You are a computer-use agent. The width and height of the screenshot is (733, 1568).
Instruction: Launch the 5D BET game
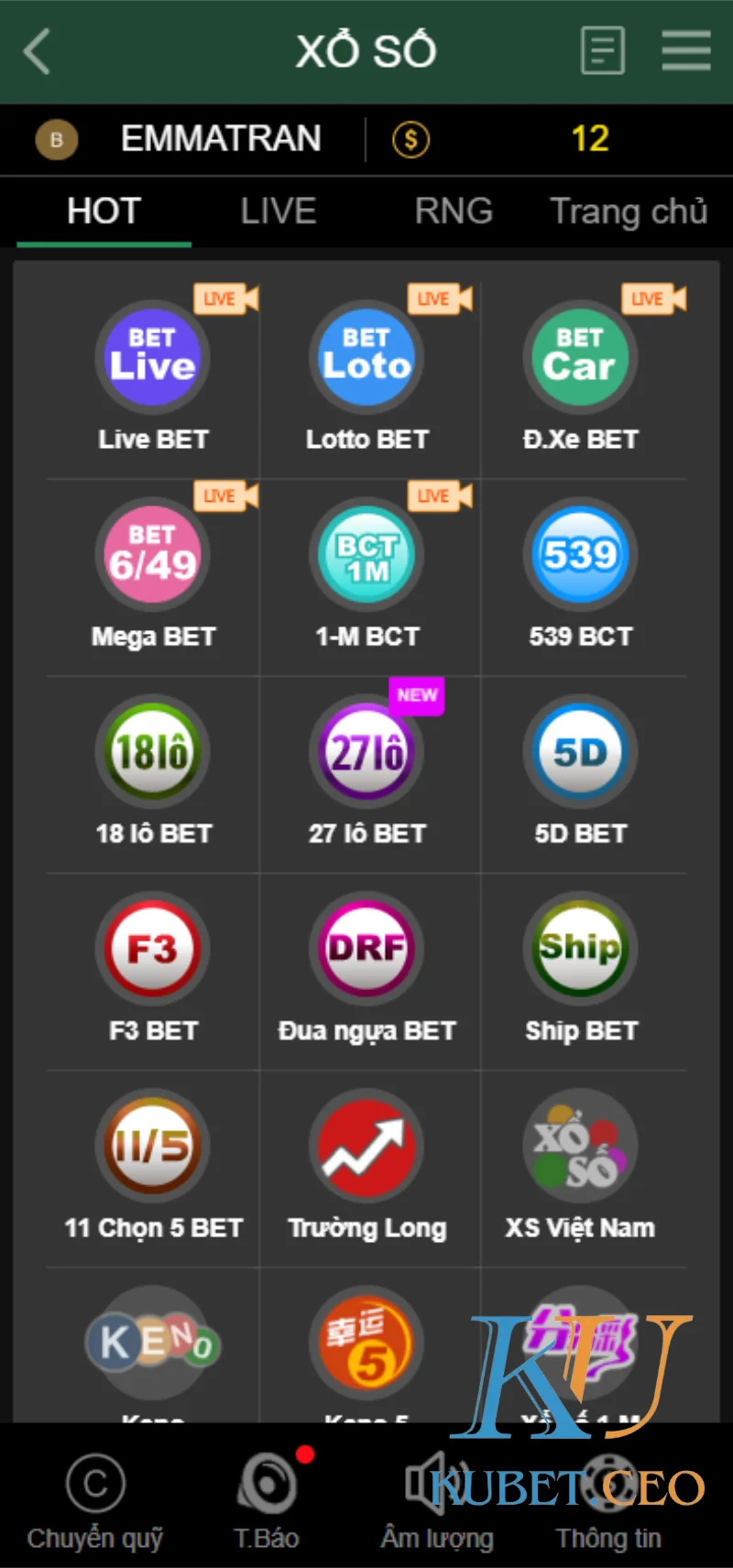pyautogui.click(x=579, y=751)
